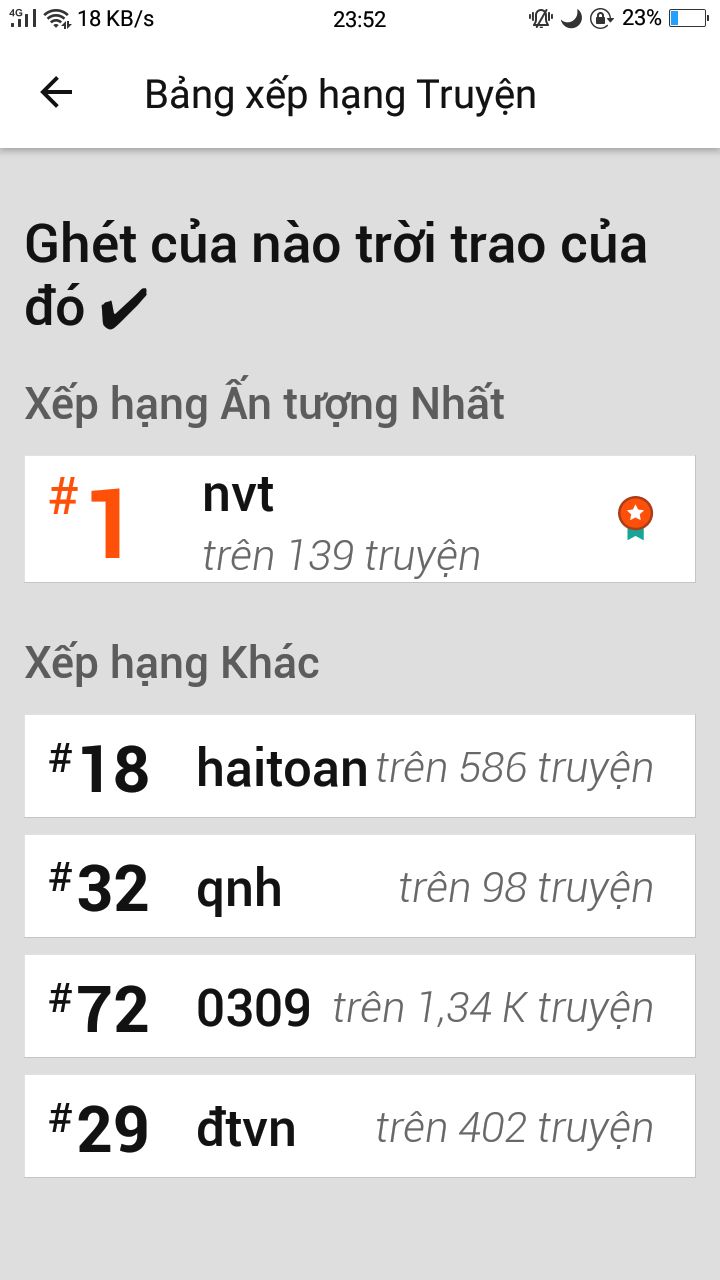Go back from Bảng xếp hạng Truyện
The image size is (720, 1280).
[56, 94]
